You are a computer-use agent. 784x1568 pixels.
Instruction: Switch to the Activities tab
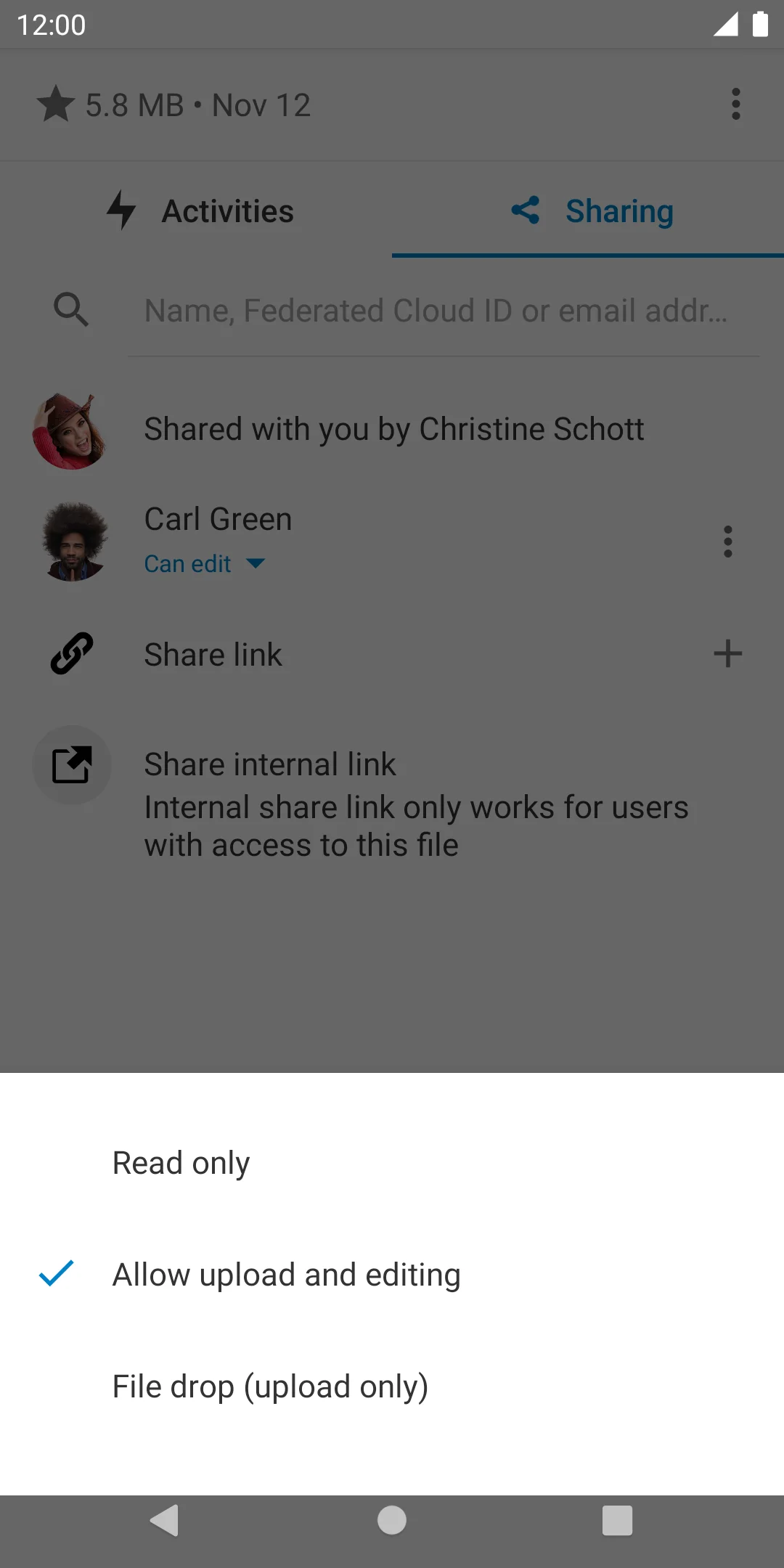200,211
